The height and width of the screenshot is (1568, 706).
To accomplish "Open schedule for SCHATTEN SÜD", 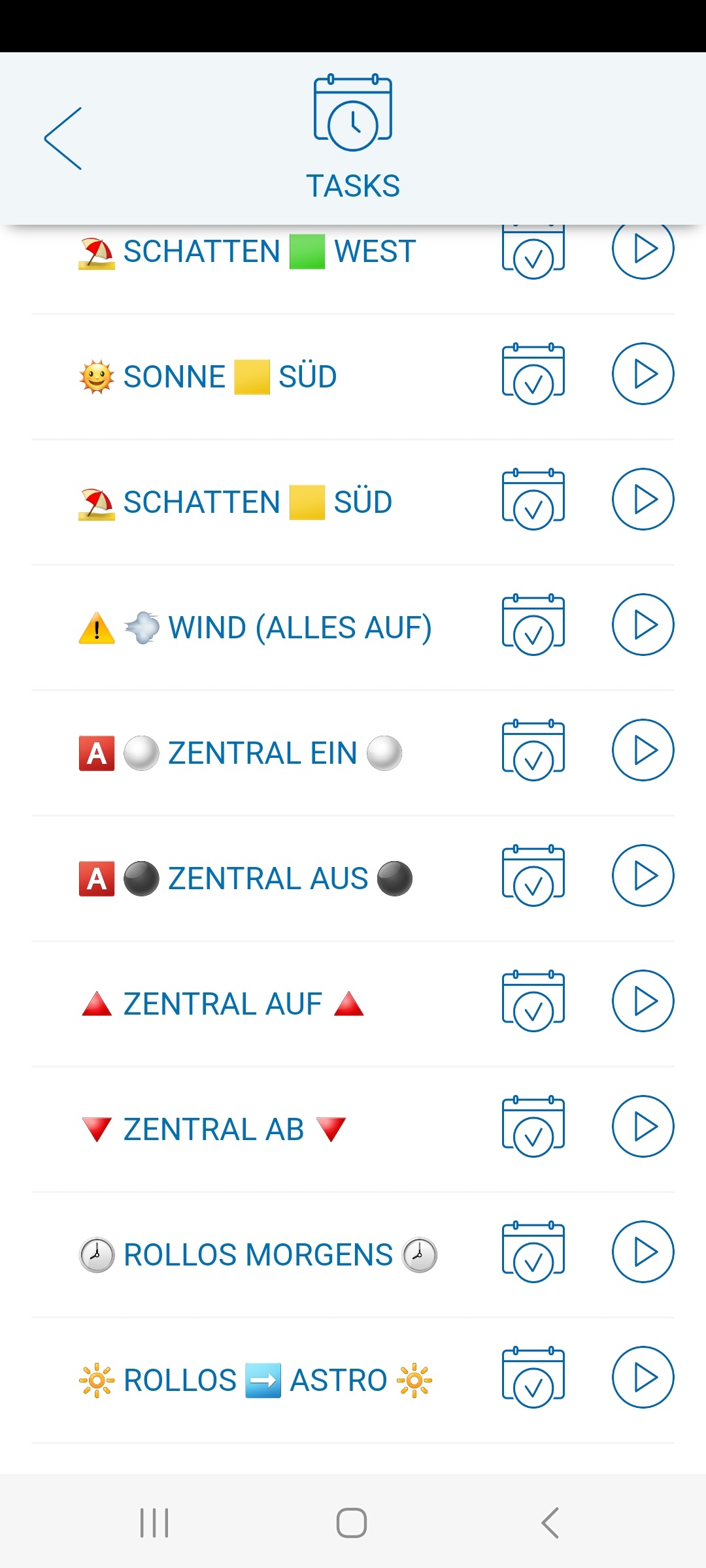I will pyautogui.click(x=533, y=499).
